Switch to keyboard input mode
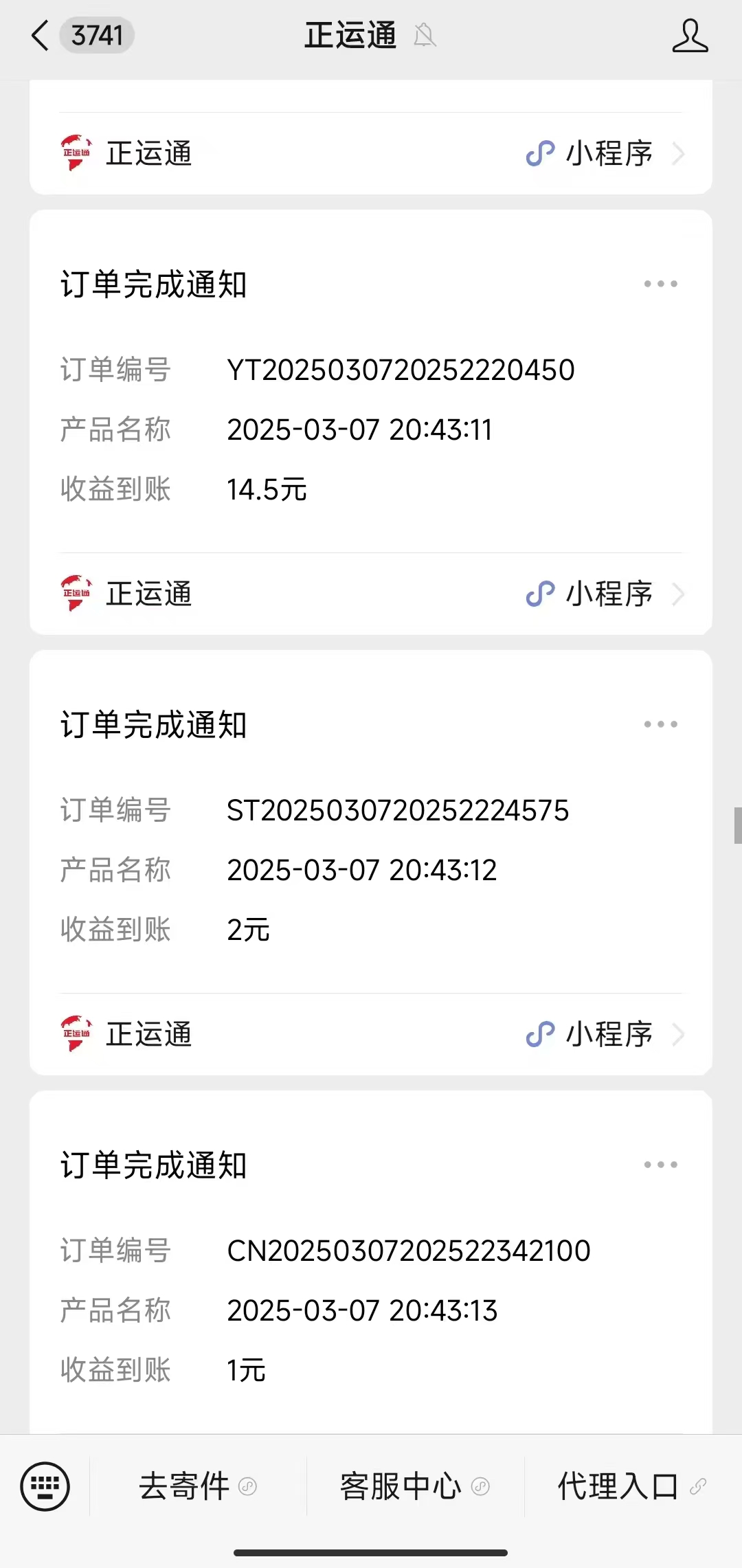 pos(45,1487)
